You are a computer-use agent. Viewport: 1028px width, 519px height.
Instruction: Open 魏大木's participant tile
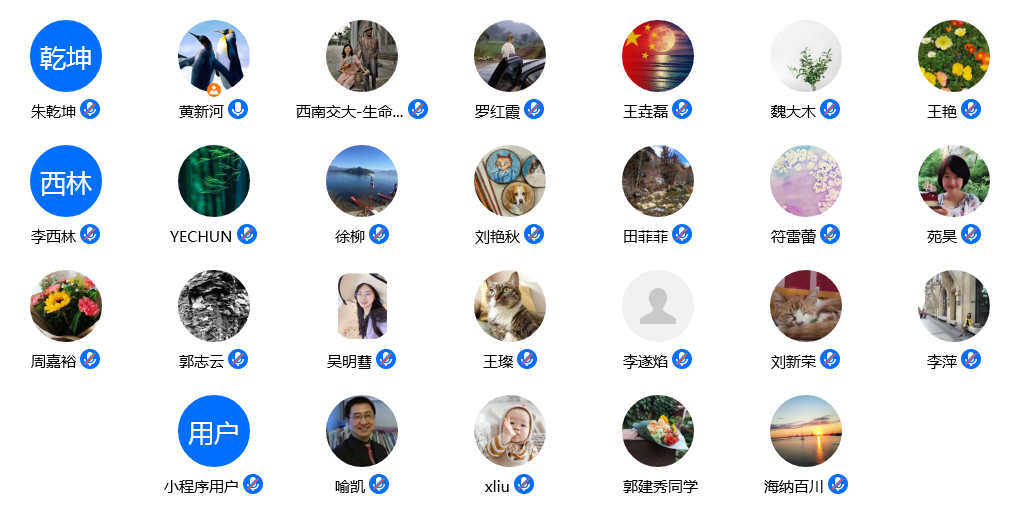[x=806, y=56]
